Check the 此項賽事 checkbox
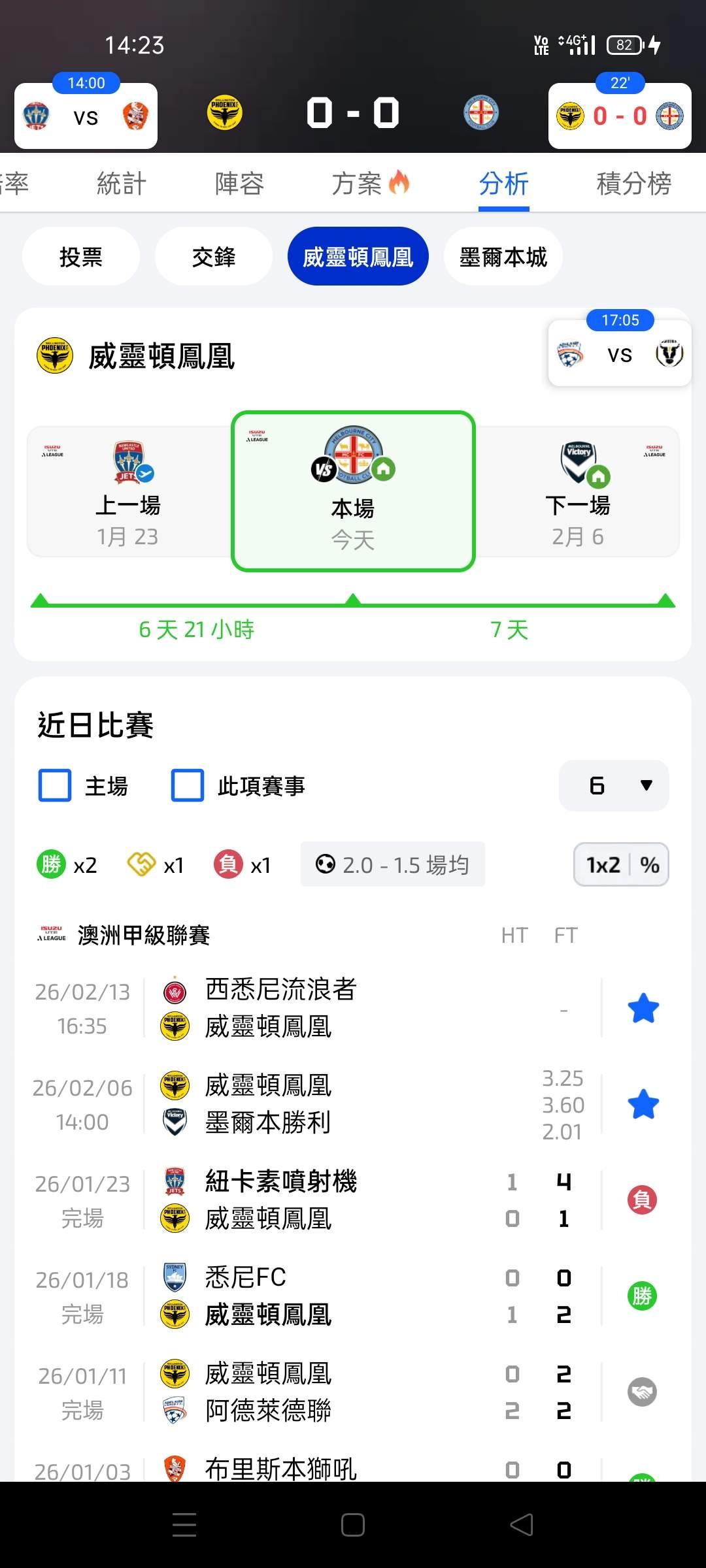The height and width of the screenshot is (1568, 706). pos(188,785)
